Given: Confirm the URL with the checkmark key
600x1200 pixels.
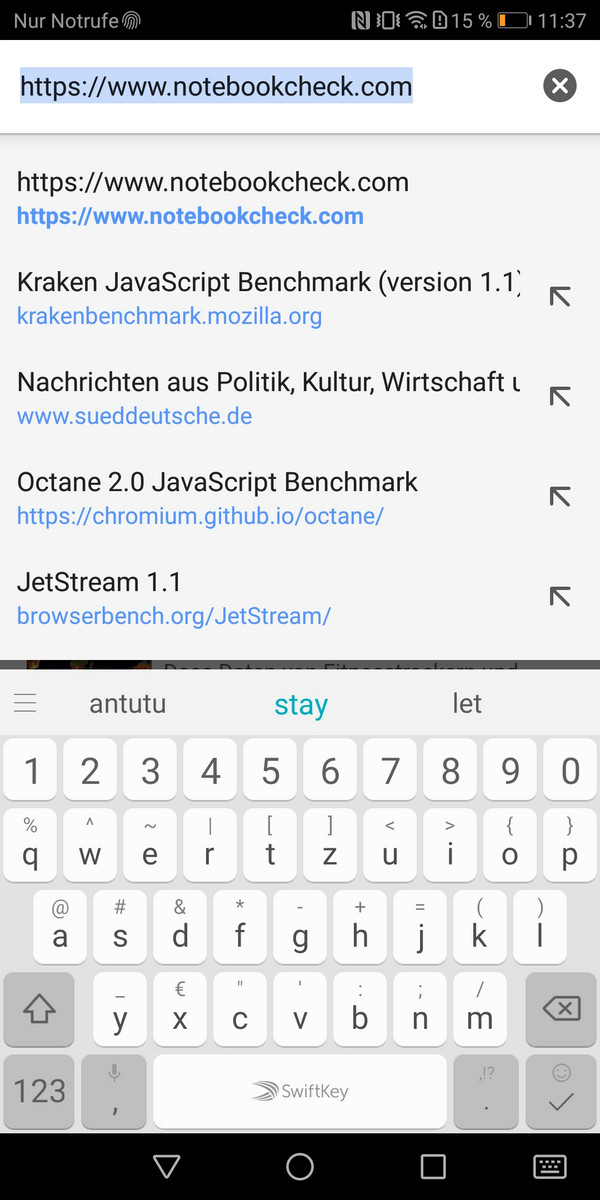Looking at the screenshot, I should click(x=560, y=1092).
